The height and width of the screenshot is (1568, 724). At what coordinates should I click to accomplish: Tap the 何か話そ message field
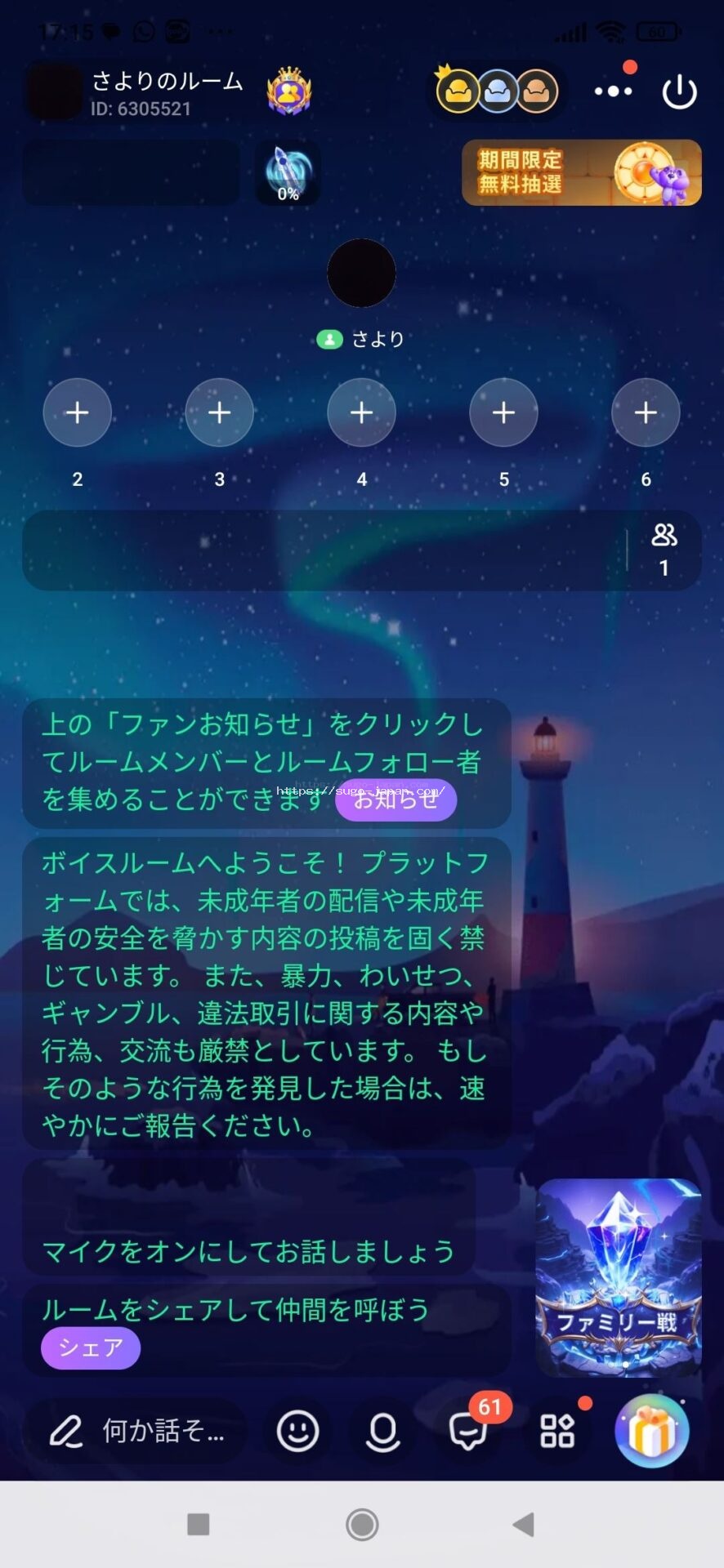coord(137,1431)
